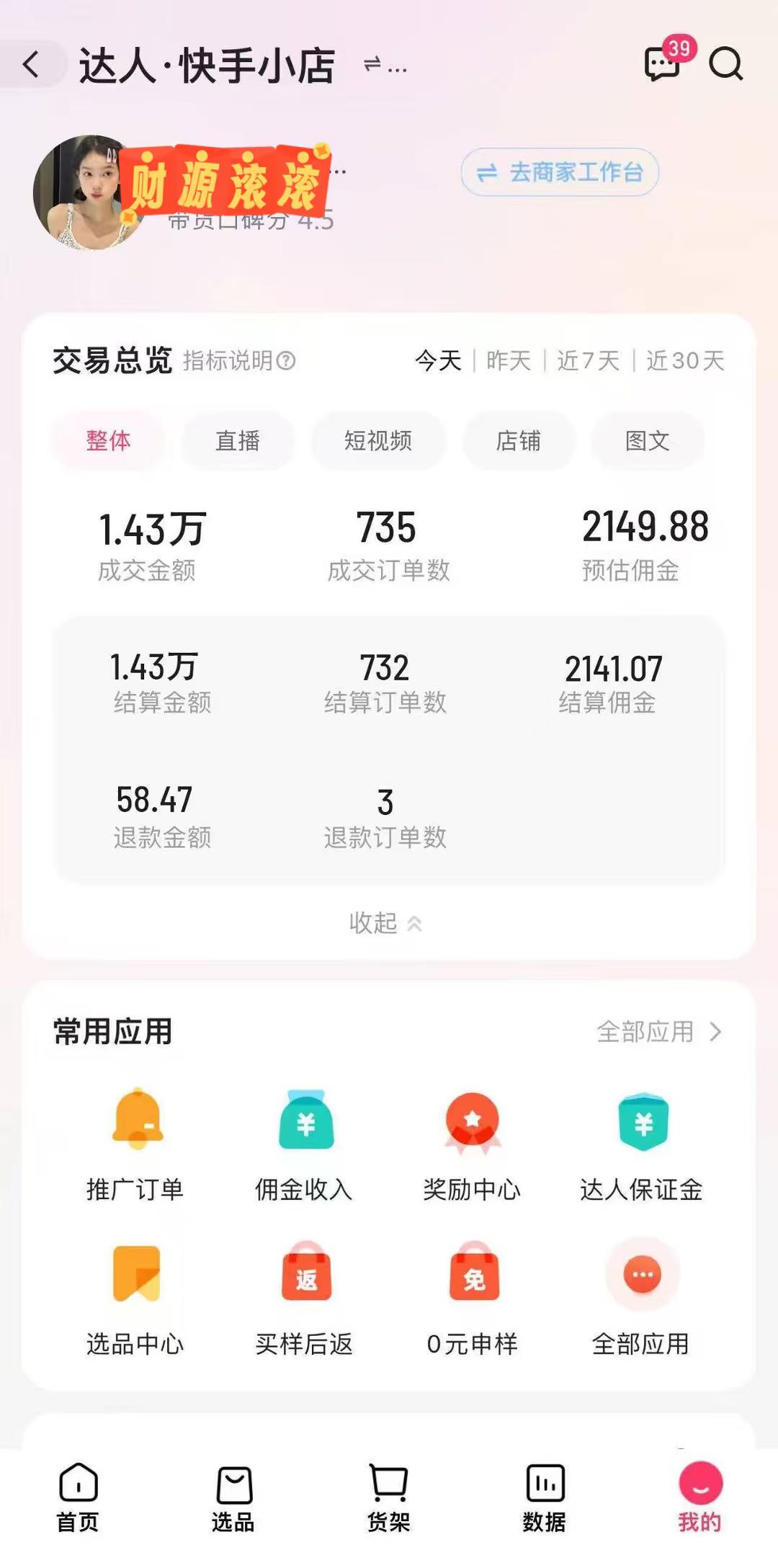Screen dimensions: 778x1568
Task: Switch to the 直播 tab
Action: 238,441
